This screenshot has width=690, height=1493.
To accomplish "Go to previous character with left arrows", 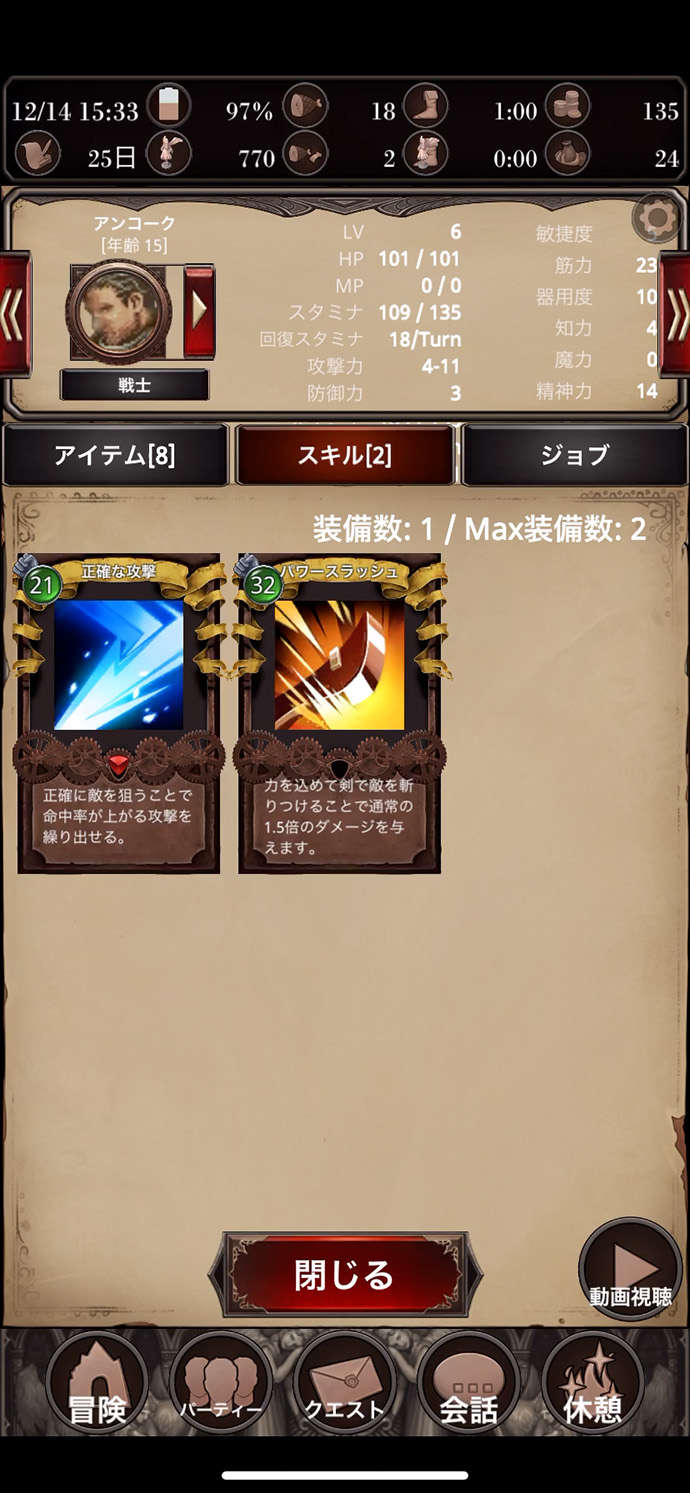I will [14, 311].
